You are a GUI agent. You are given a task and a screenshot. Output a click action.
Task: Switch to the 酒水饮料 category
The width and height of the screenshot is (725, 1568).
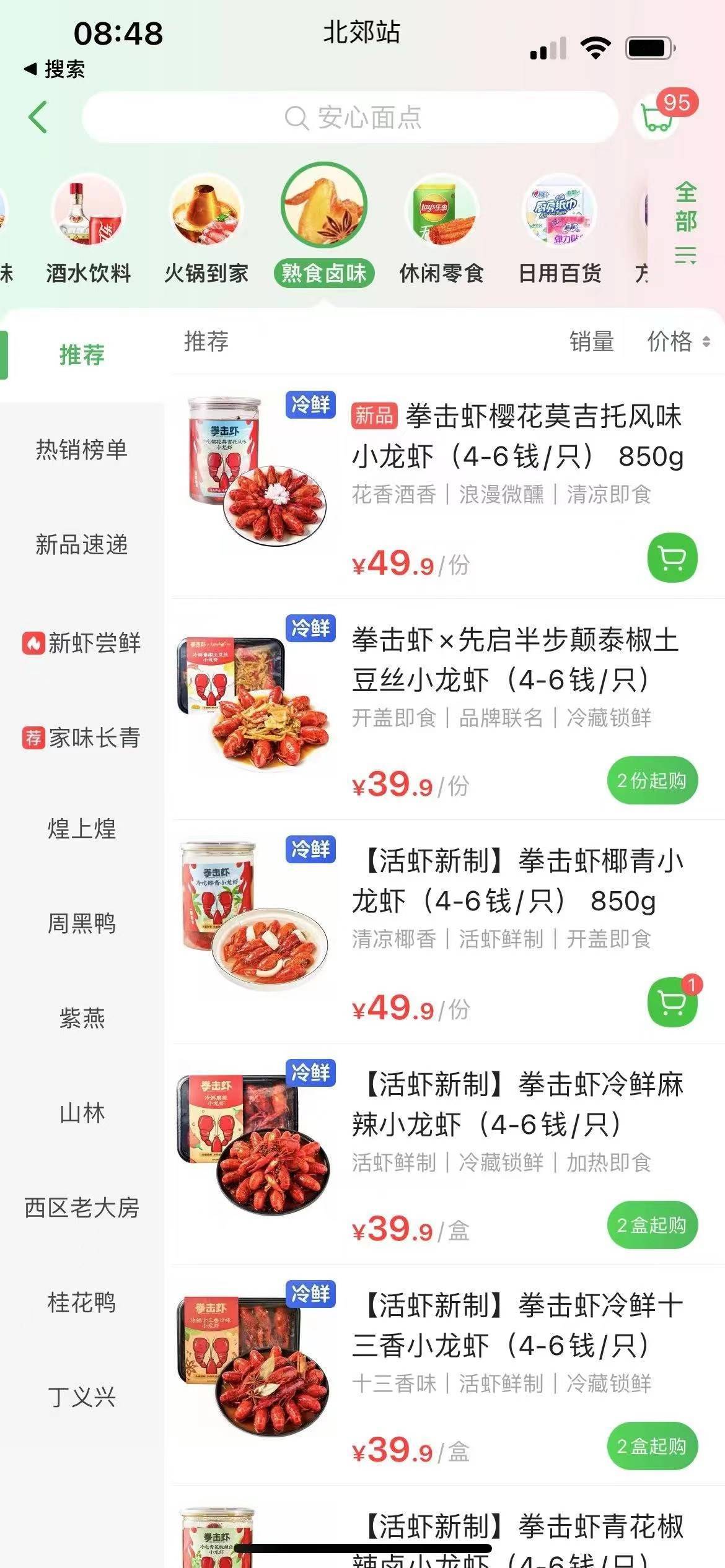[89, 230]
